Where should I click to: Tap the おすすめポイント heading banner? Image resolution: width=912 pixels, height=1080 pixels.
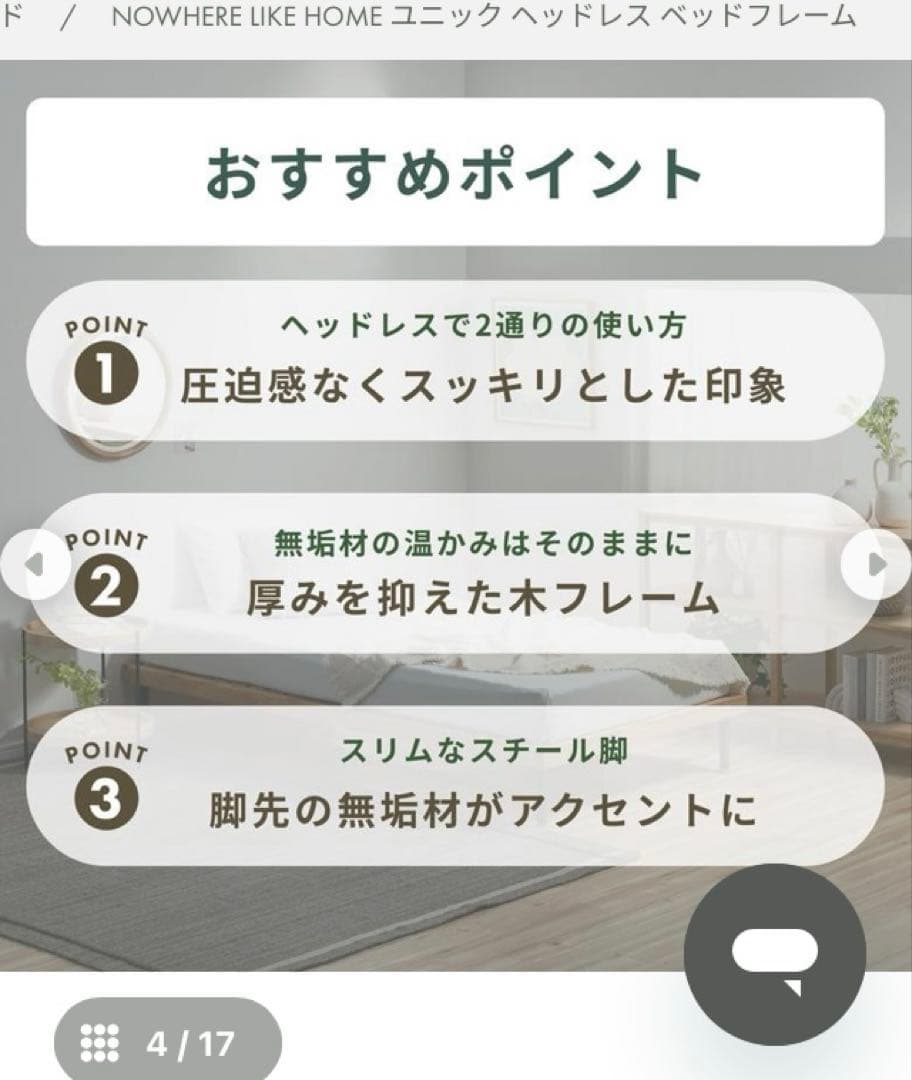456,172
